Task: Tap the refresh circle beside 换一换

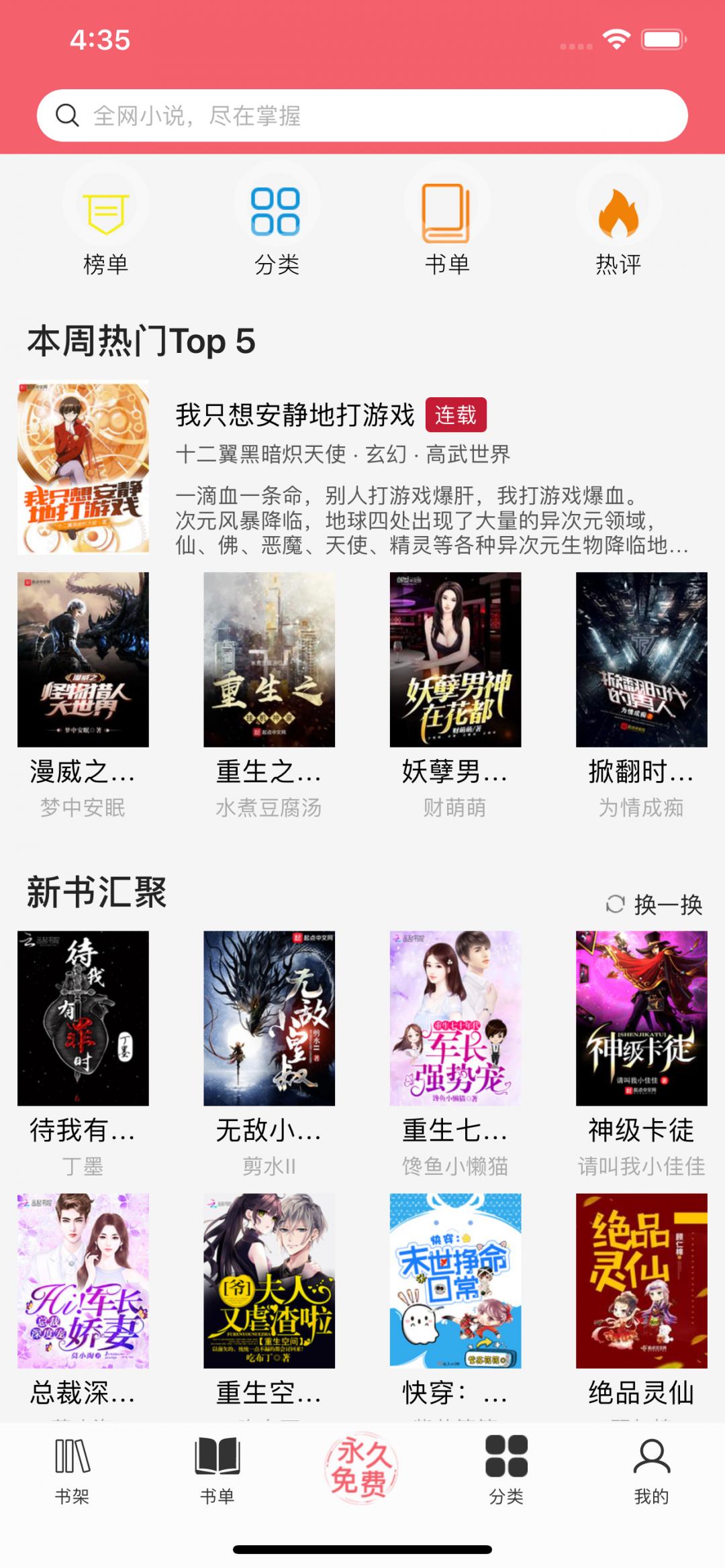Action: [616, 902]
